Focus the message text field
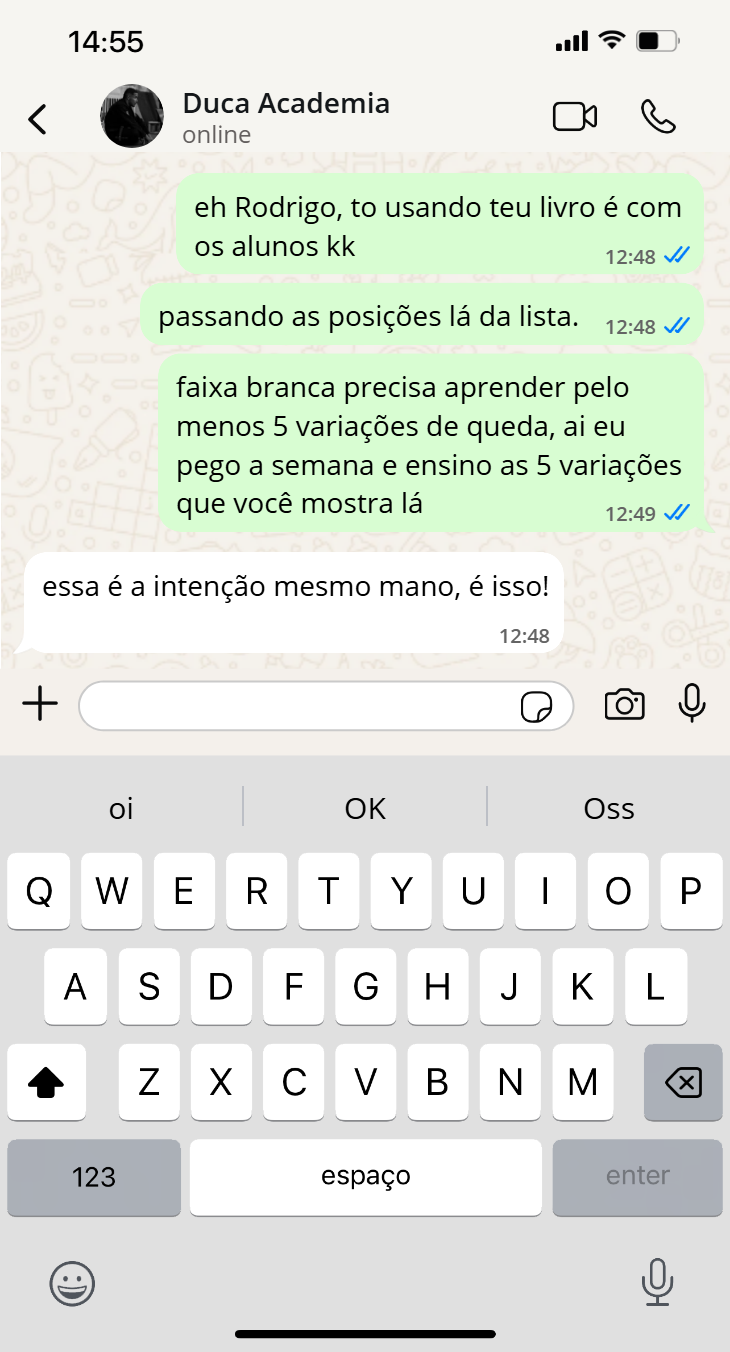Screen dimensions: 730x1352 pos(300,706)
